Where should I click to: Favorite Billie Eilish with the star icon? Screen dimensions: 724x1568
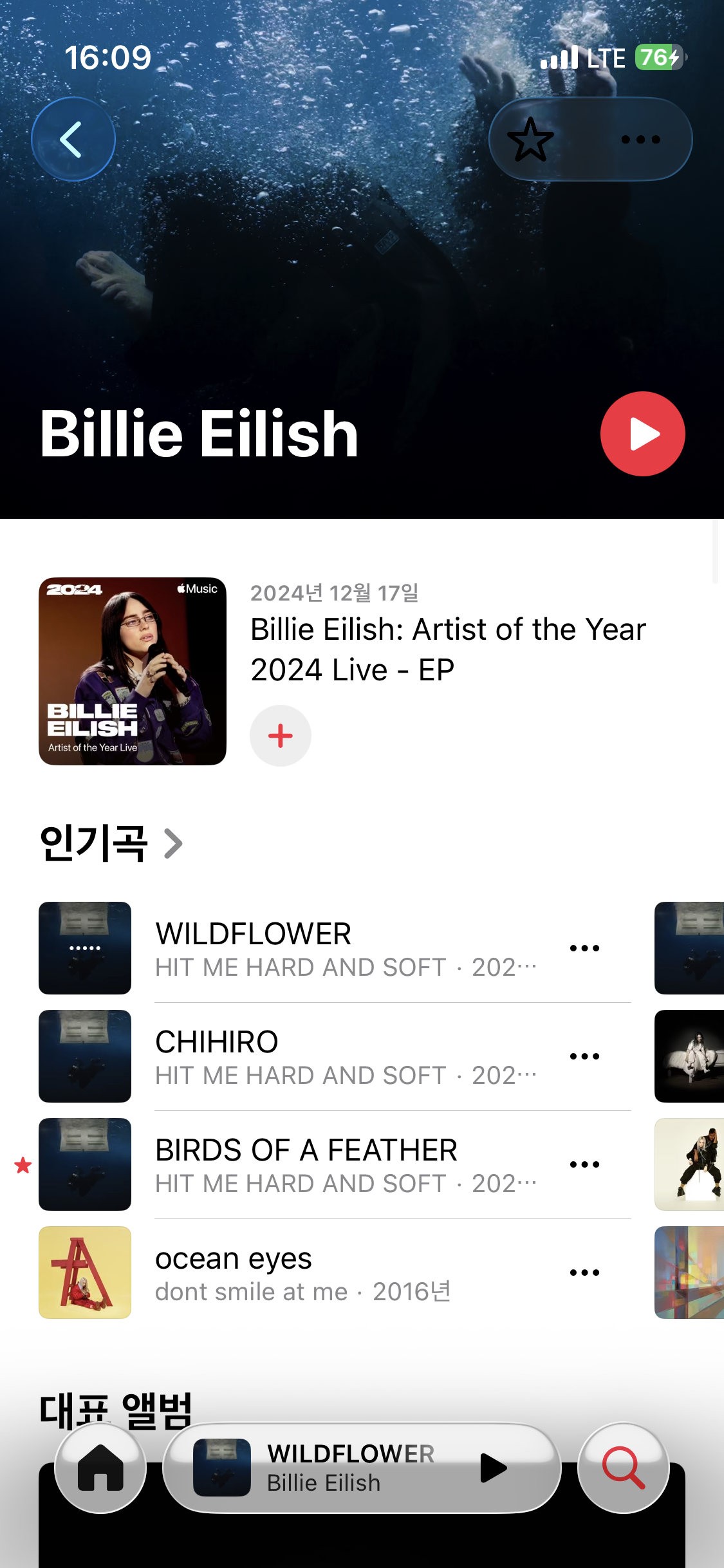[530, 139]
